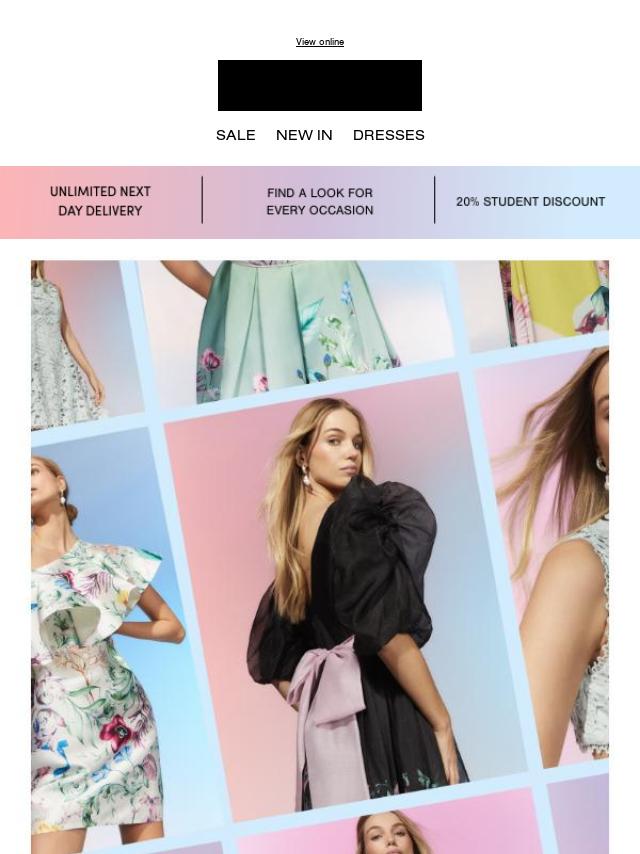Browse the NEW IN section
The width and height of the screenshot is (640, 854).
pyautogui.click(x=304, y=135)
